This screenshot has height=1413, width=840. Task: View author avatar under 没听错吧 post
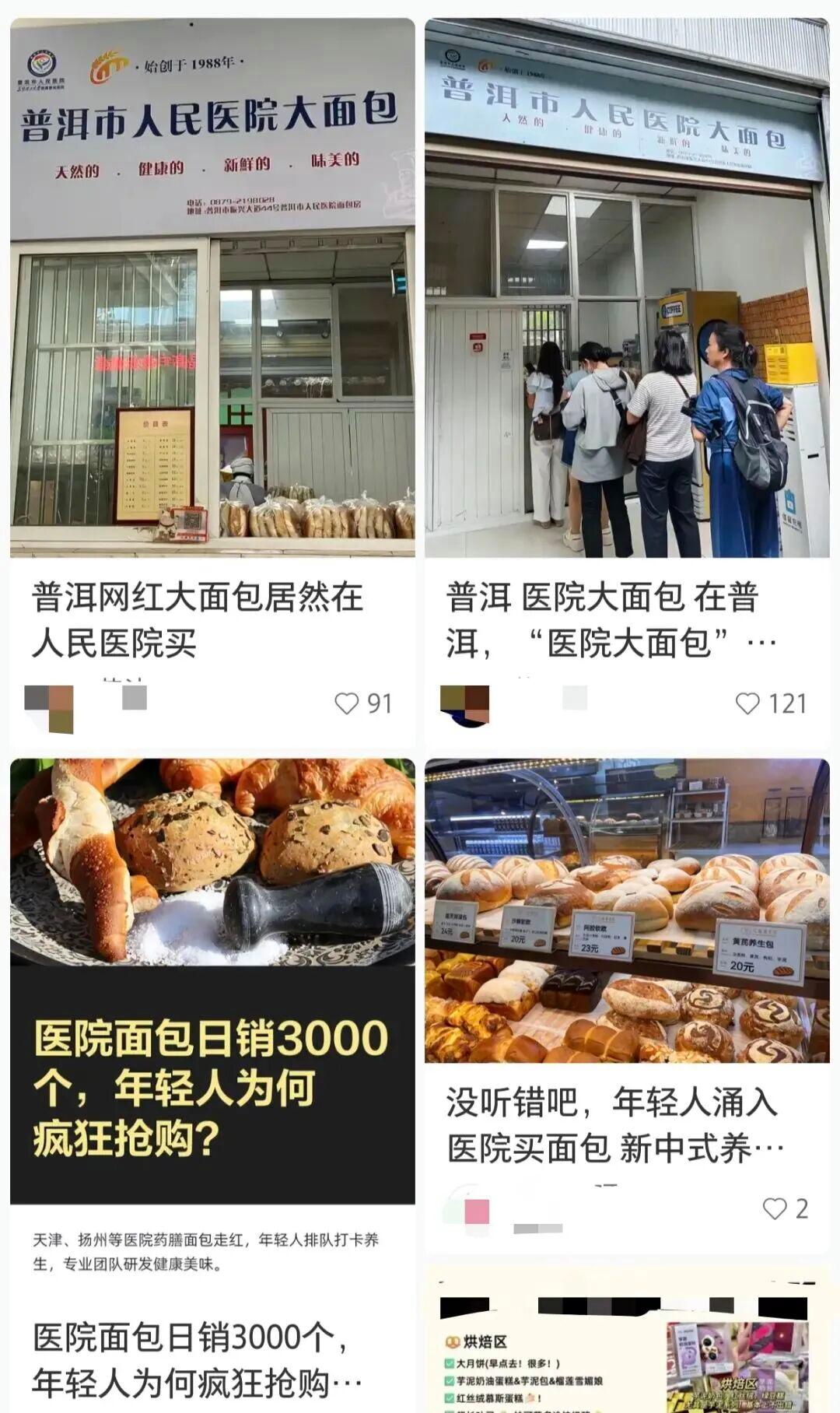pos(467,1210)
